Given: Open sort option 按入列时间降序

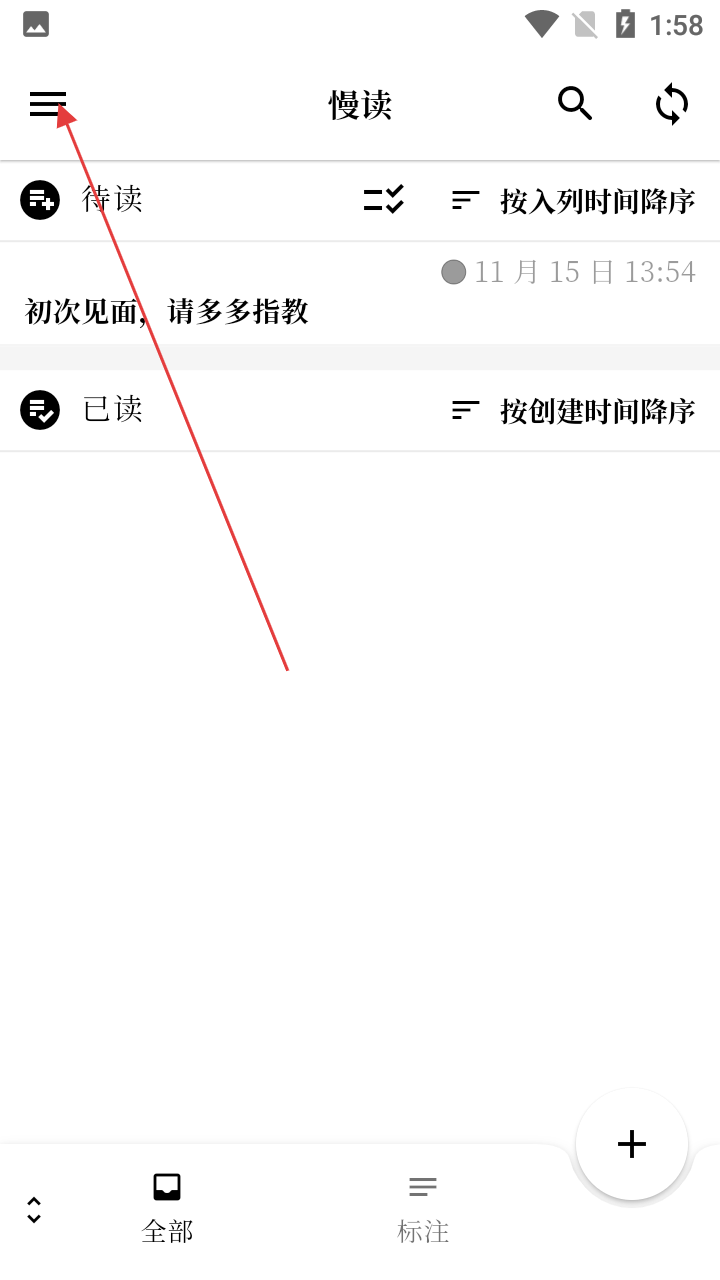Looking at the screenshot, I should pos(574,201).
